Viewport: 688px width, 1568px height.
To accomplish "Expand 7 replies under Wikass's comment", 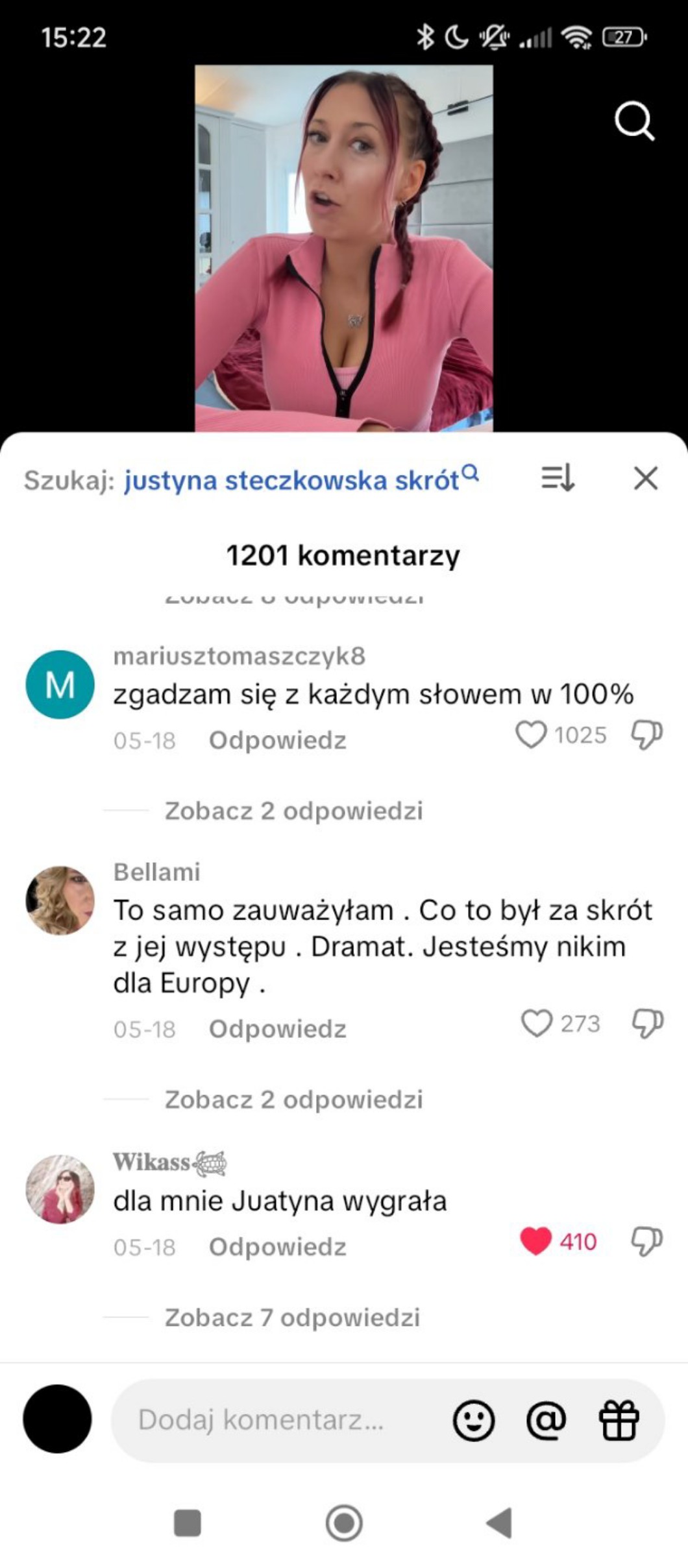I will pyautogui.click(x=292, y=1318).
